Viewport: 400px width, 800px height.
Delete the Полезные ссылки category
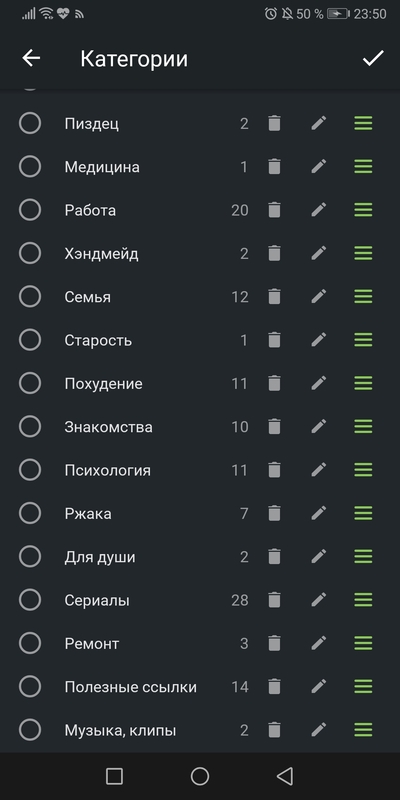click(274, 687)
